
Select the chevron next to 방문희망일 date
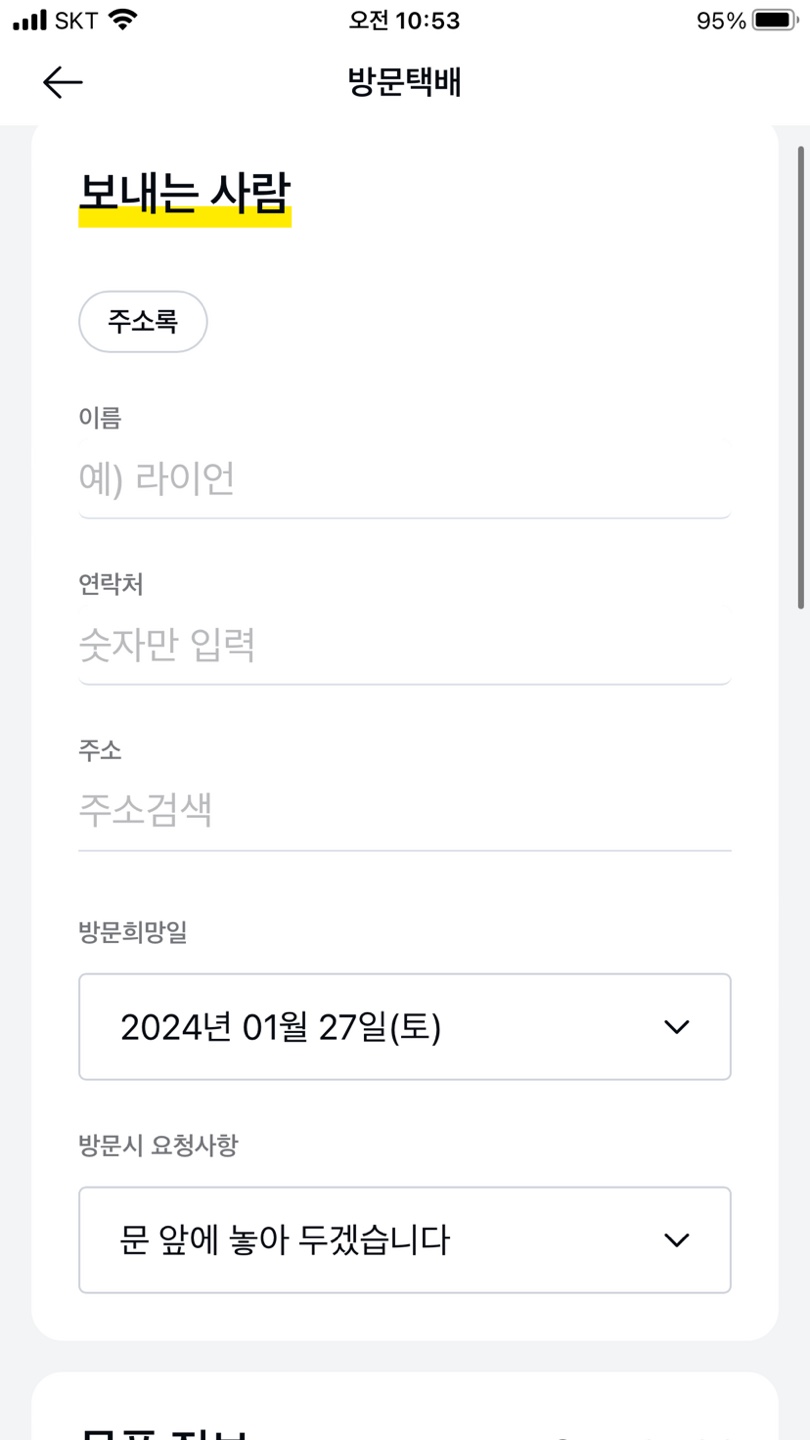676,1027
